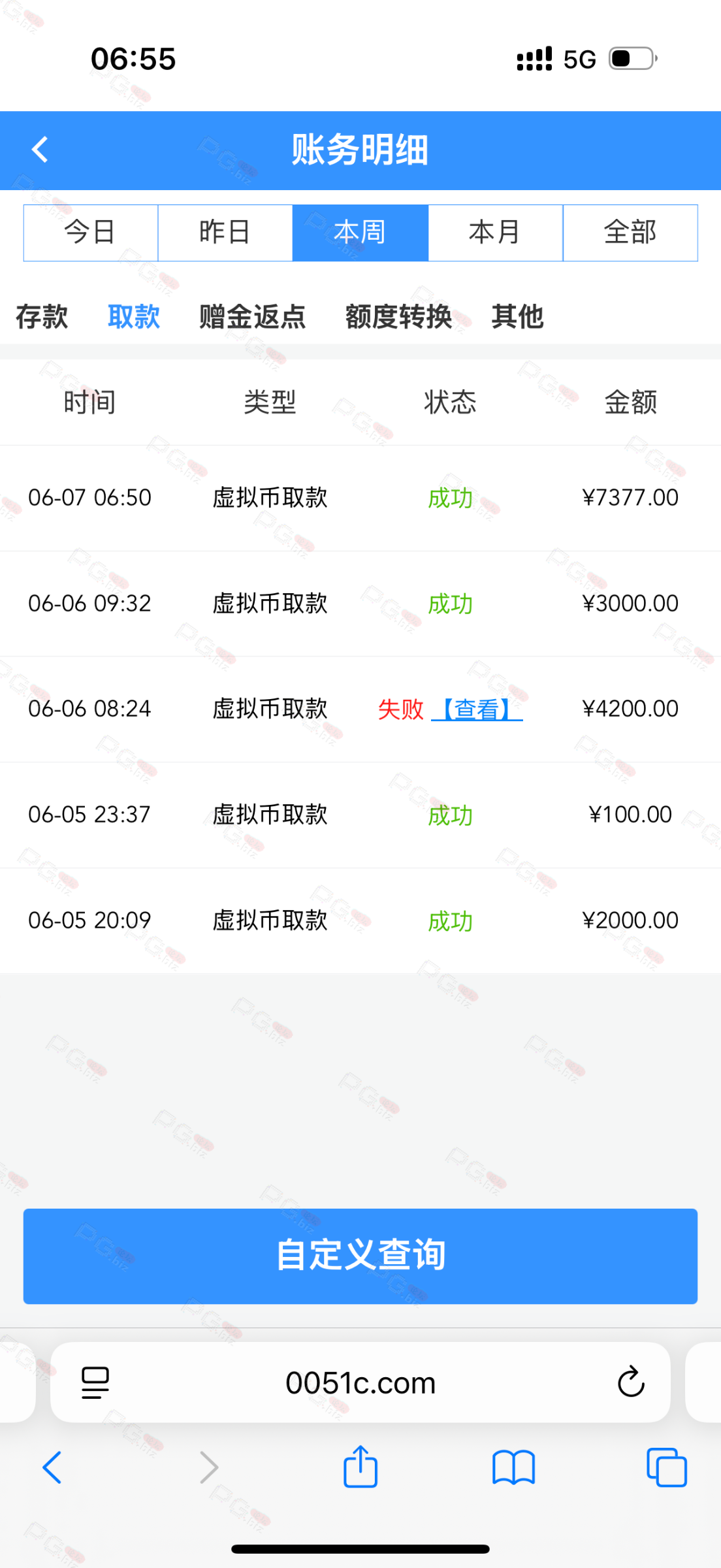Share this page from the browser toolbar
The height and width of the screenshot is (1568, 721).
click(360, 1467)
